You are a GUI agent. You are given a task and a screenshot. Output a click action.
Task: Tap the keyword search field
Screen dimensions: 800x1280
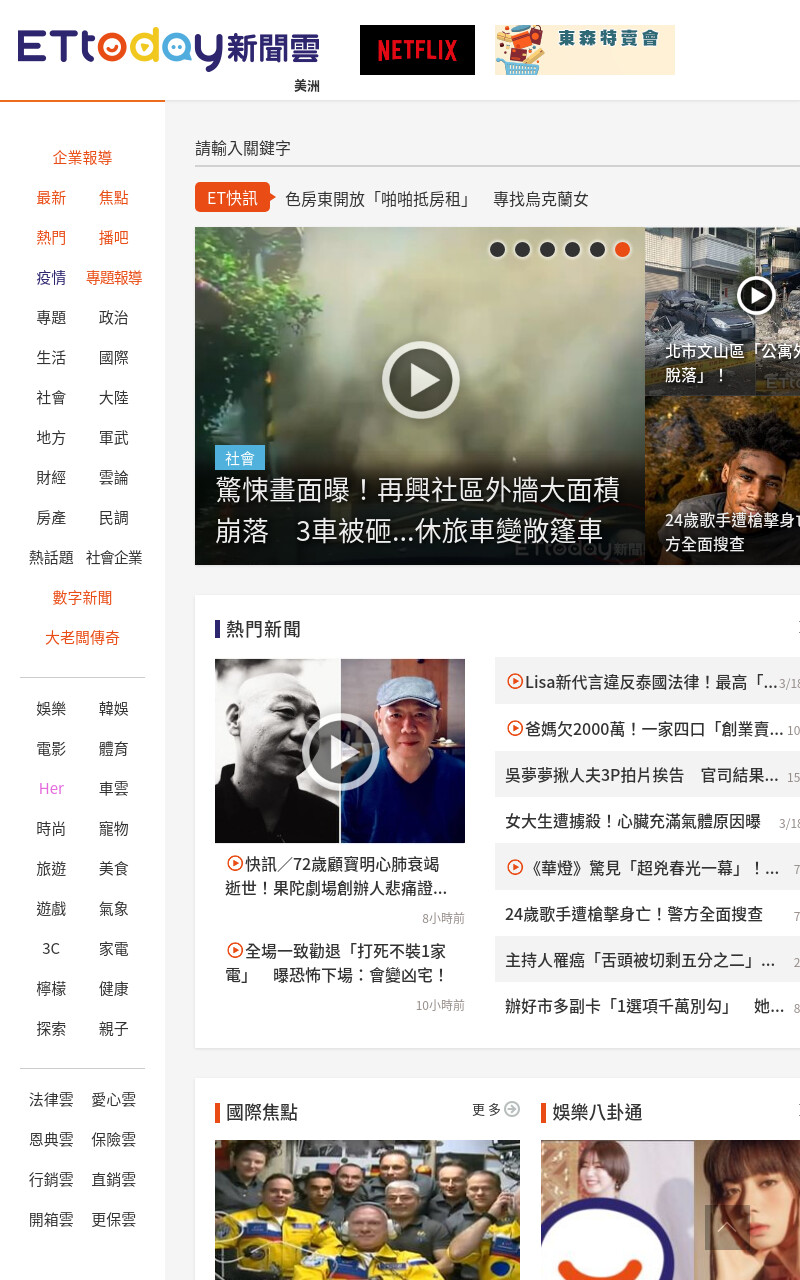tap(497, 148)
